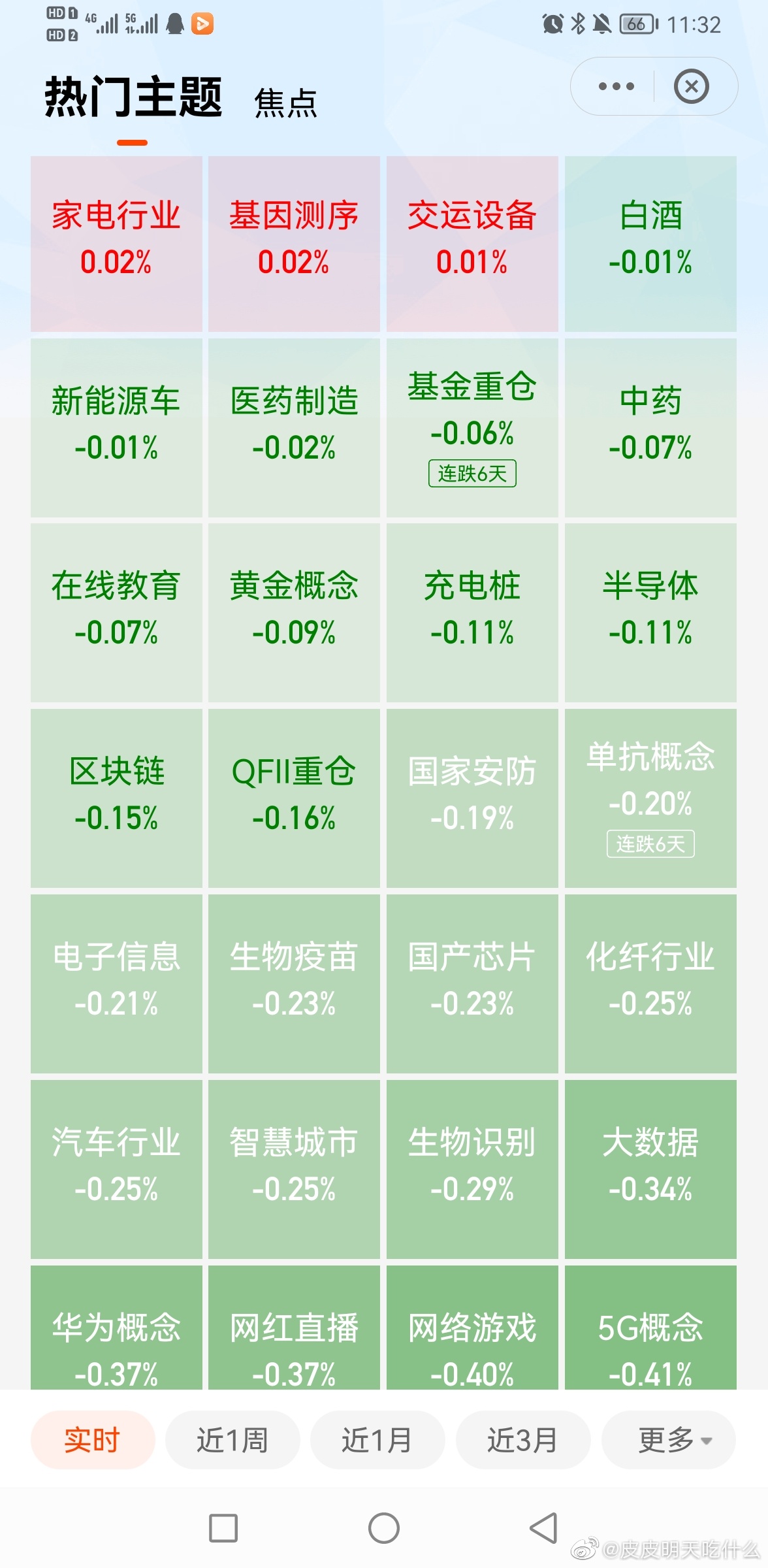Expand the 更多 time range dropdown
The image size is (768, 1568).
pyautogui.click(x=669, y=1440)
